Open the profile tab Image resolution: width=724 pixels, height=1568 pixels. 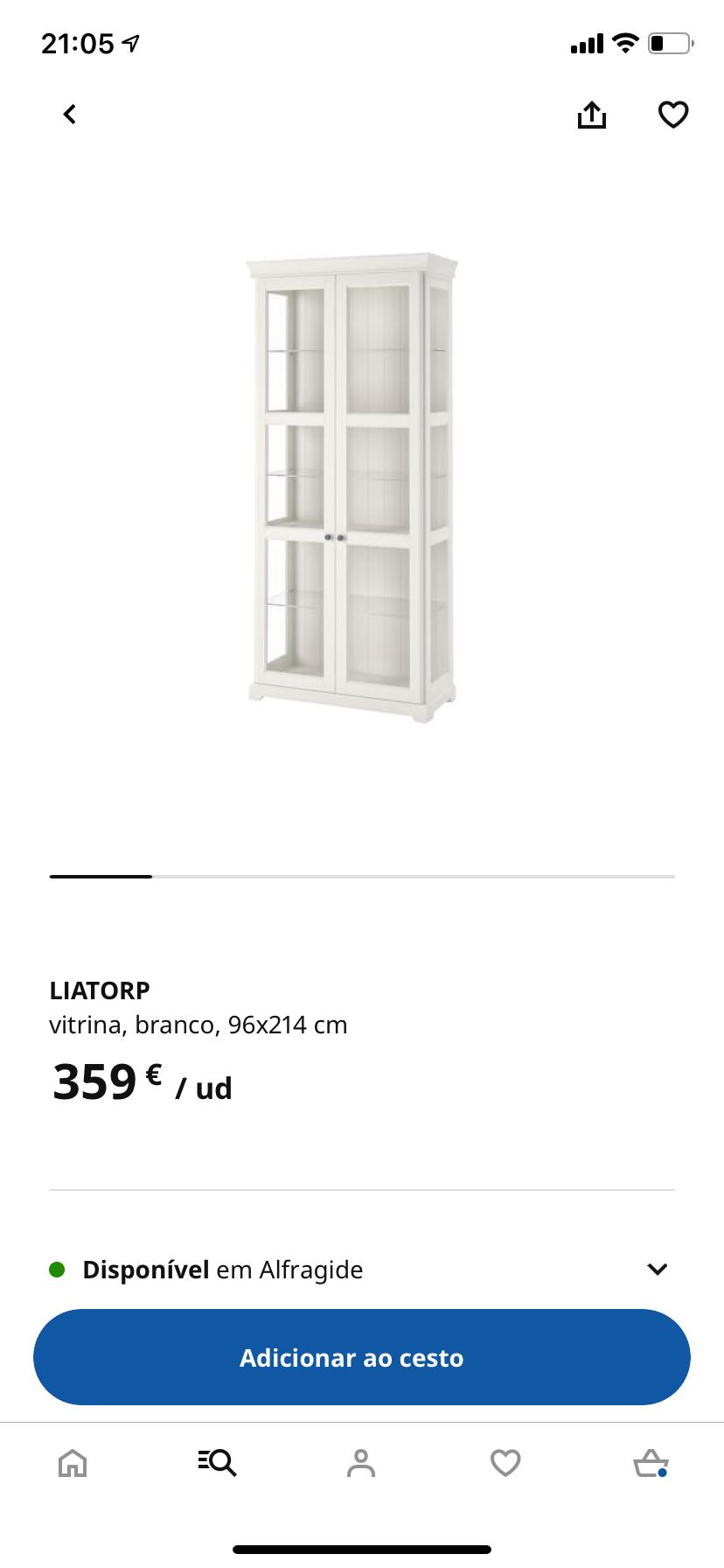pos(361,1462)
